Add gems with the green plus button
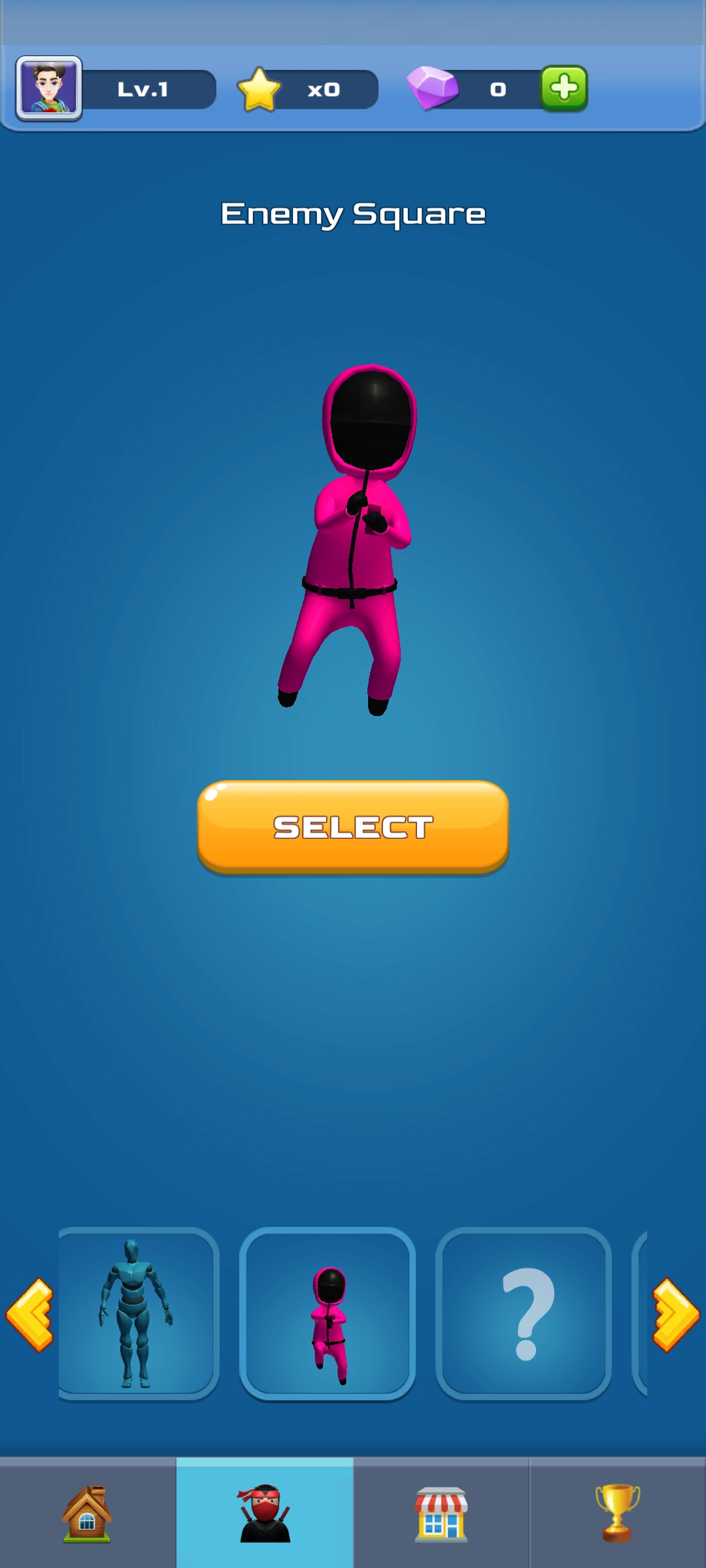 point(563,88)
